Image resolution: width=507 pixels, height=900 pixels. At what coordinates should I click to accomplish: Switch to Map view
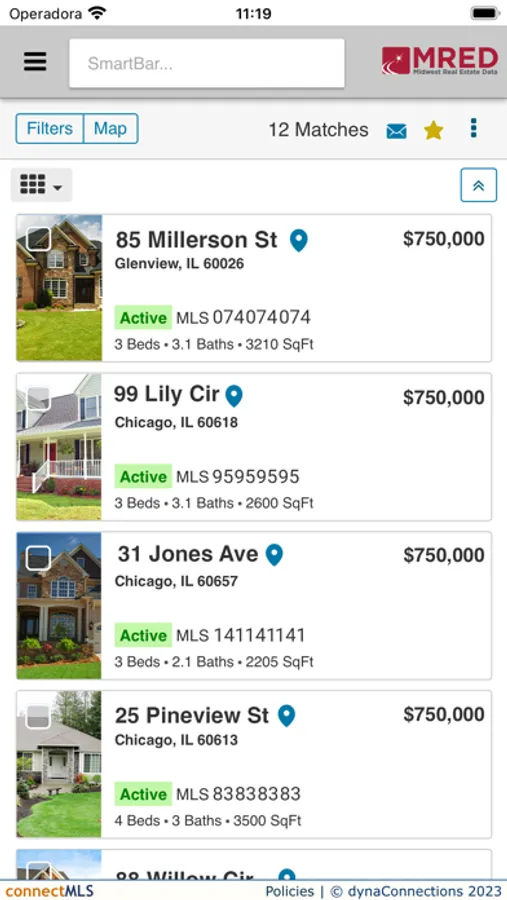tap(110, 129)
